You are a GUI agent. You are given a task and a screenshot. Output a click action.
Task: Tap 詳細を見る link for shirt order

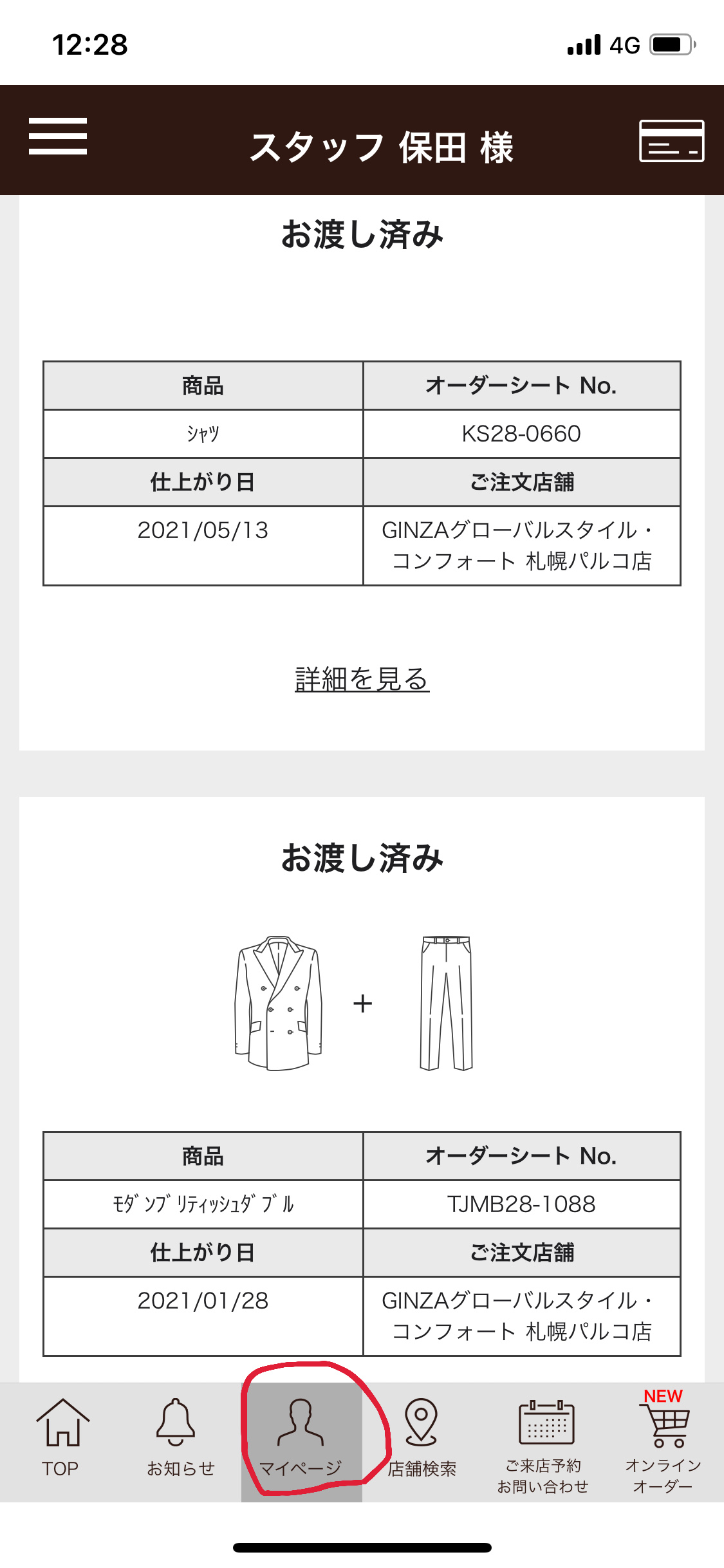pyautogui.click(x=362, y=679)
